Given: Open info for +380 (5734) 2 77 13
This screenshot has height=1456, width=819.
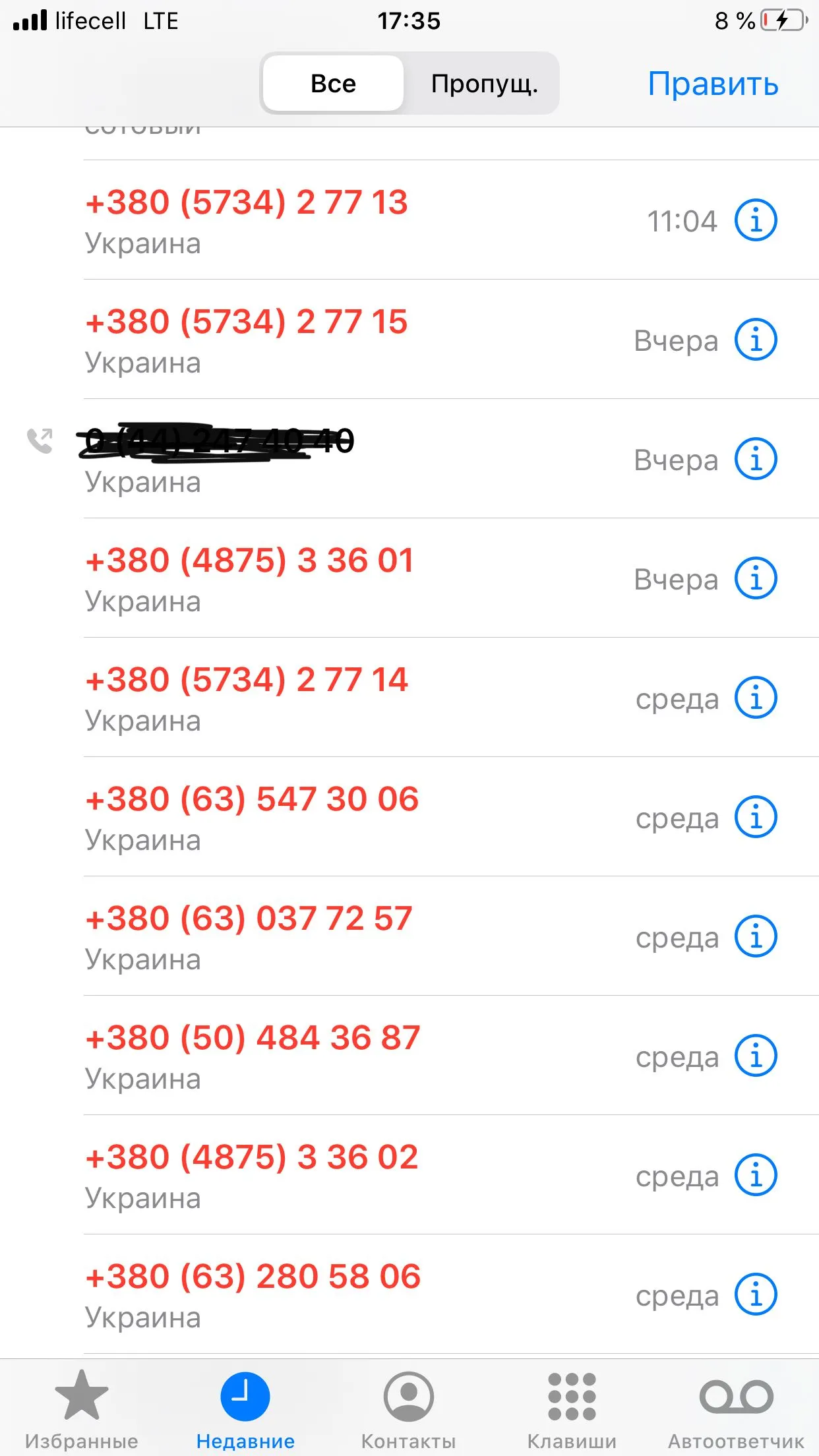Looking at the screenshot, I should pyautogui.click(x=756, y=221).
